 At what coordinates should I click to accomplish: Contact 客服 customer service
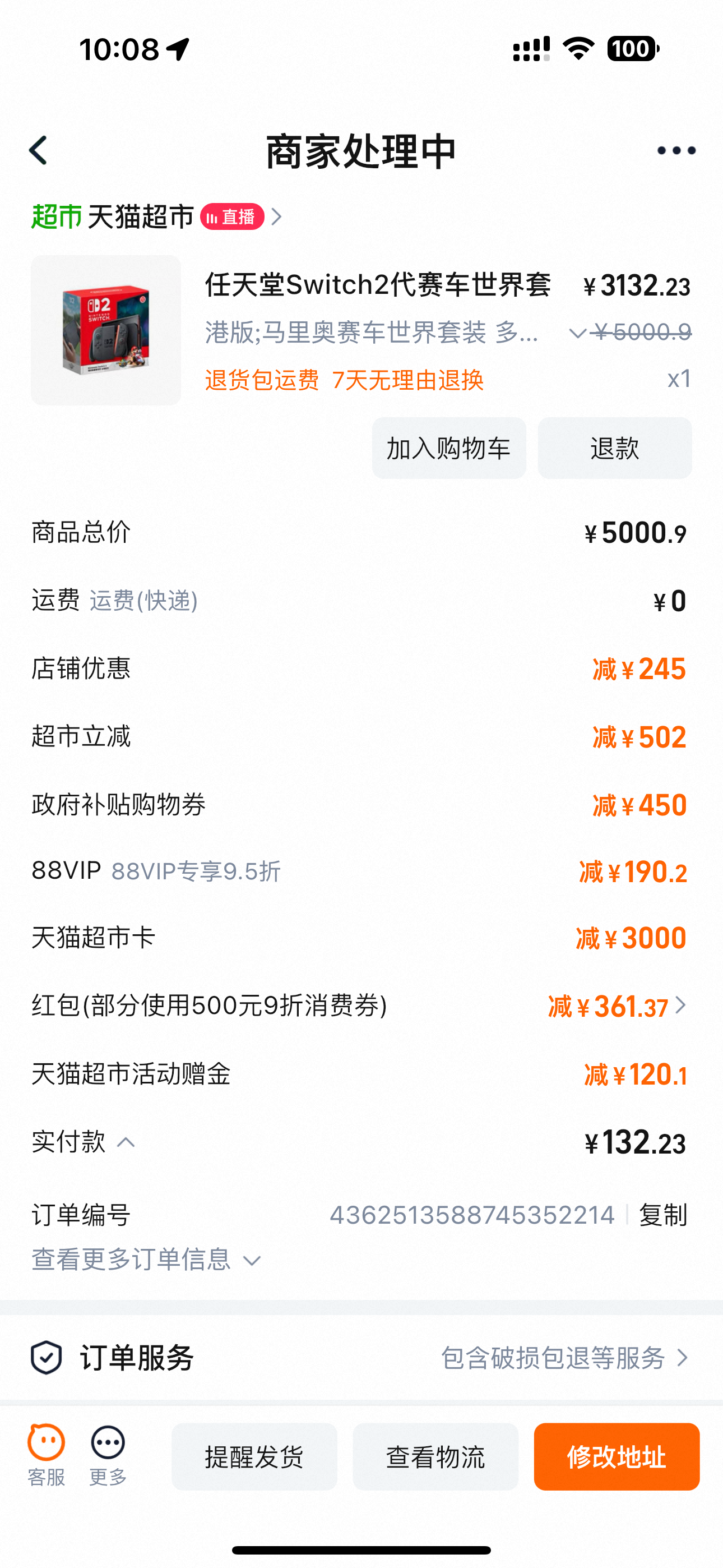pos(47,1455)
